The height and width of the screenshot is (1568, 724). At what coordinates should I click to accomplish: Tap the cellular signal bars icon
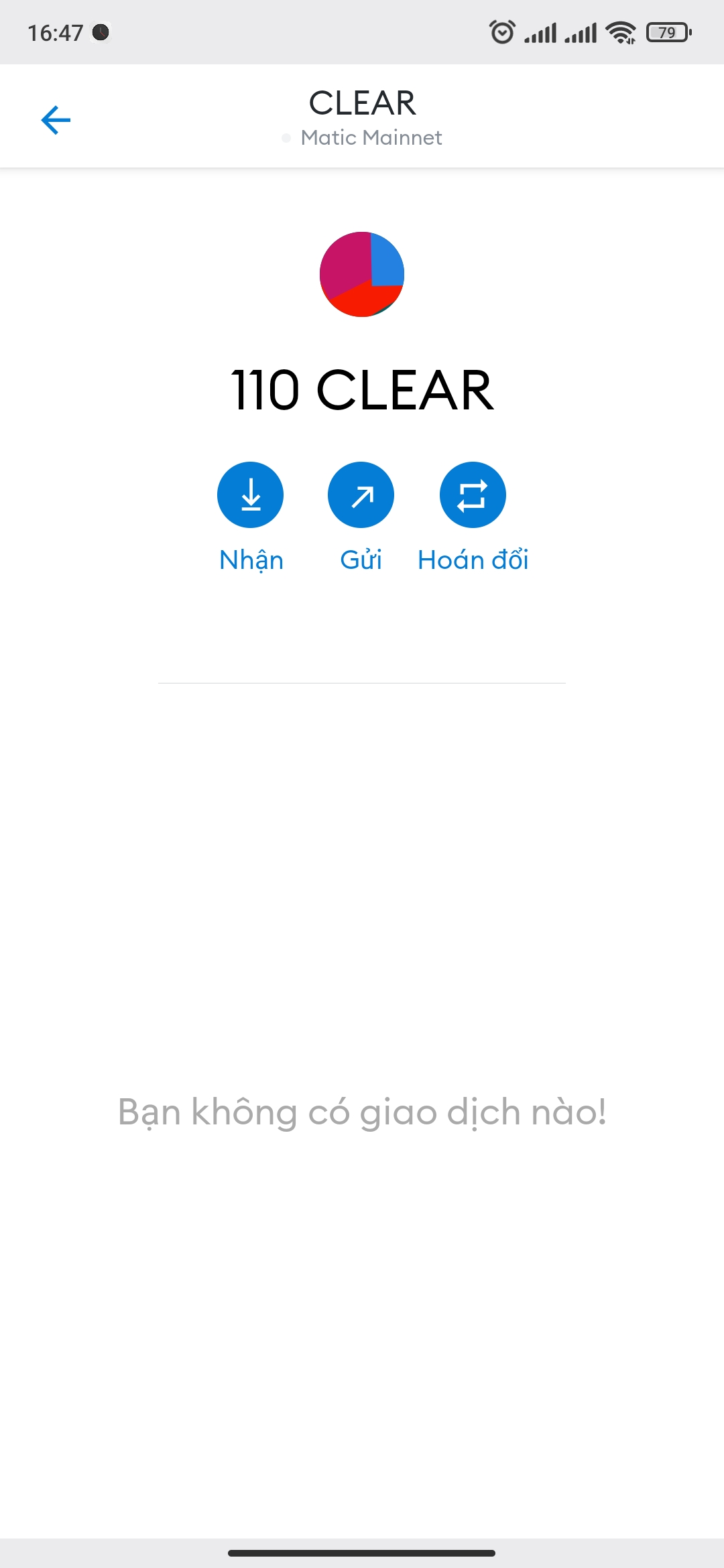(543, 31)
